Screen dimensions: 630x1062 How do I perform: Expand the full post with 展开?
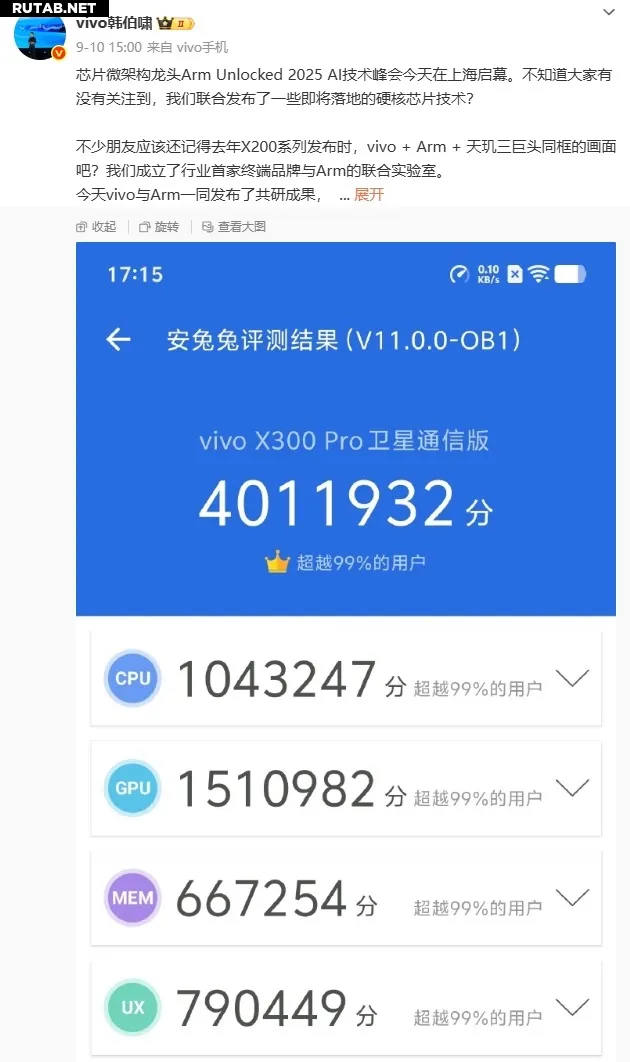point(369,195)
